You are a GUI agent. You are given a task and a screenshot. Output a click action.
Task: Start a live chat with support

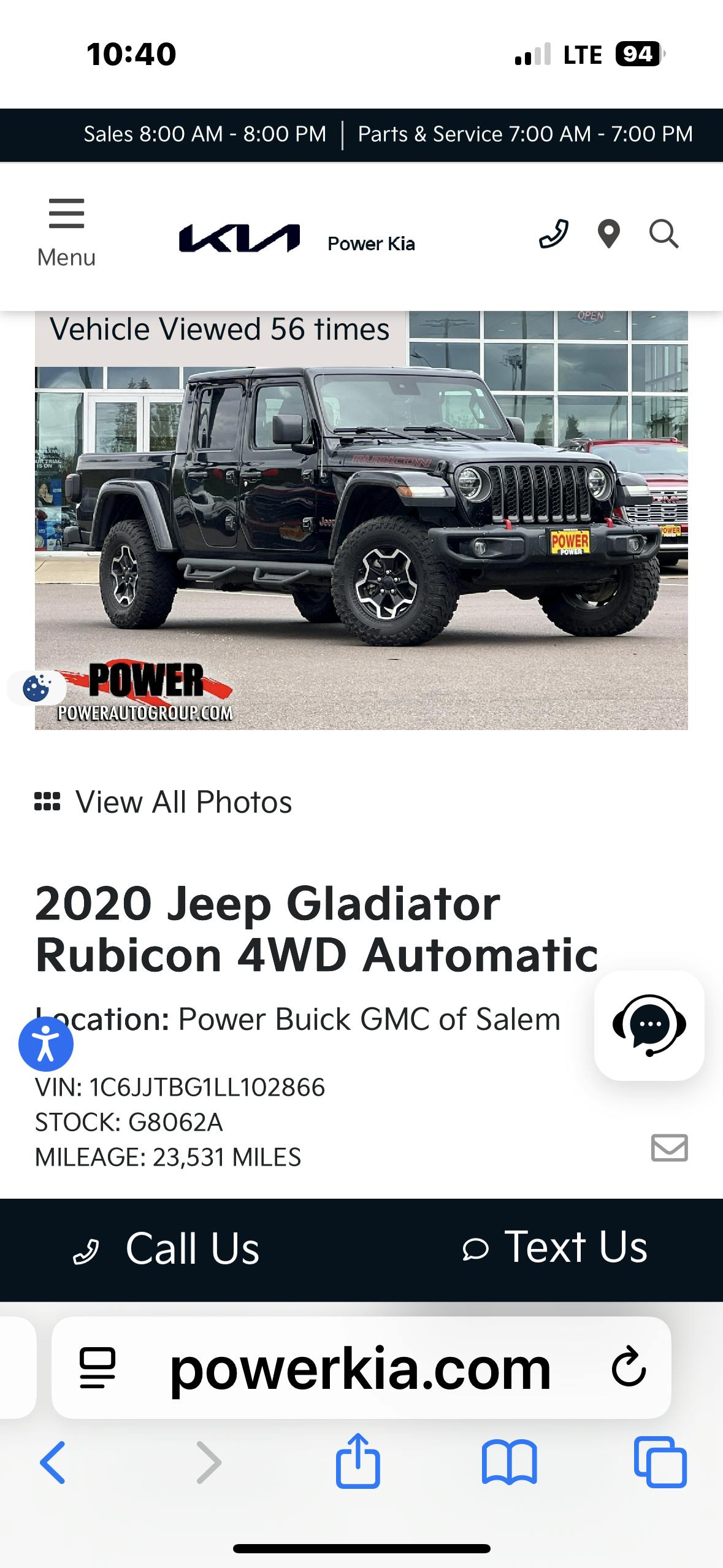tap(649, 1025)
